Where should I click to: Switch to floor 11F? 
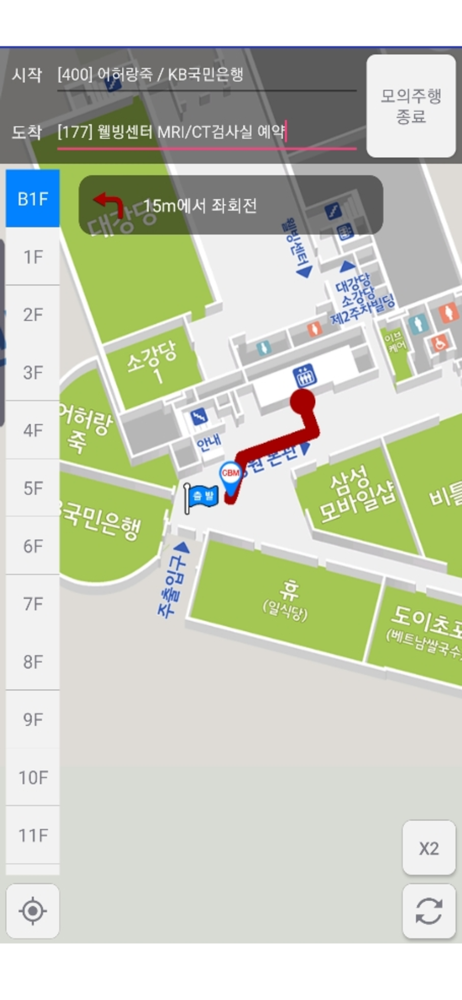point(33,835)
